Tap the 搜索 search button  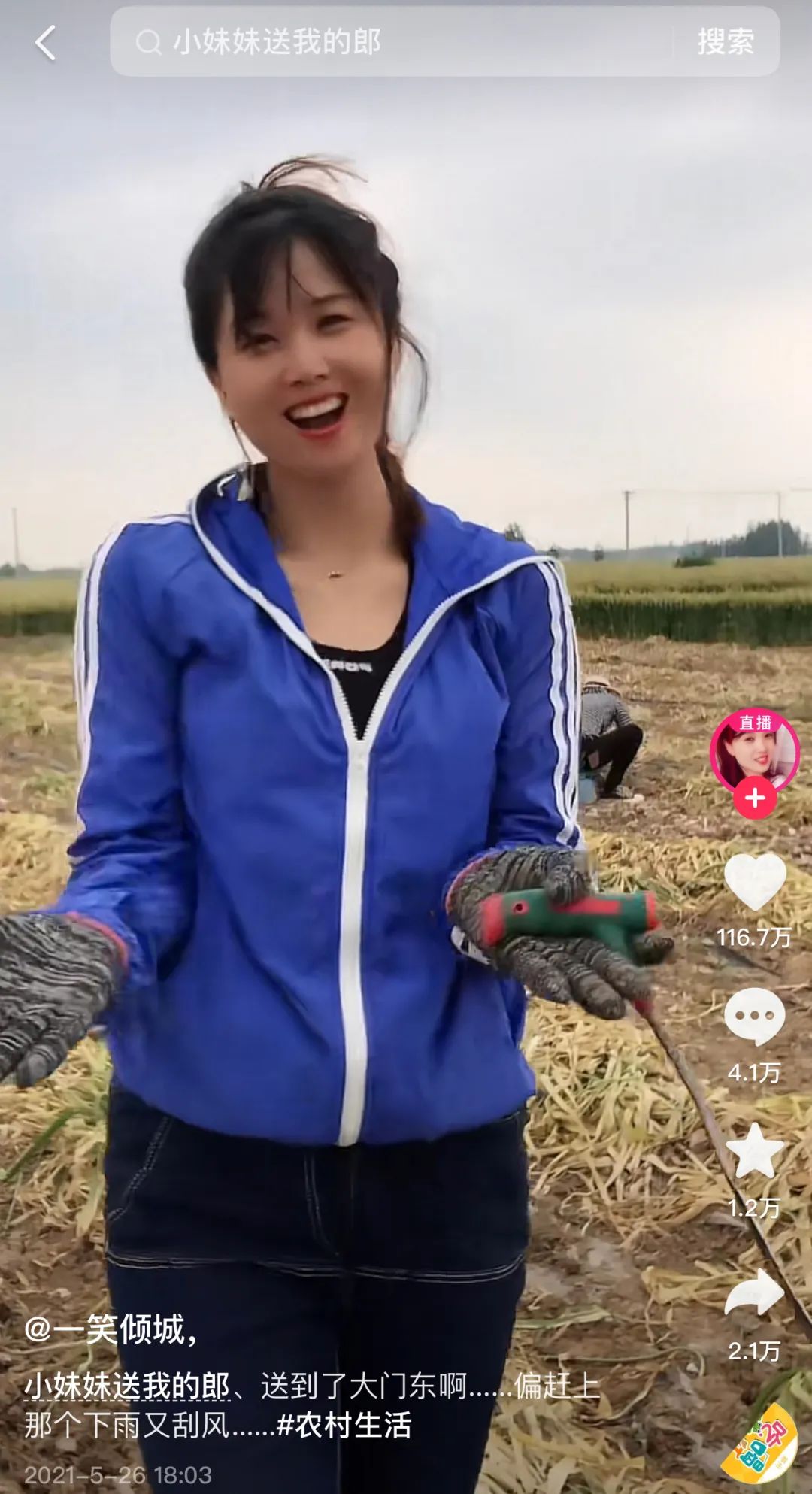[725, 42]
